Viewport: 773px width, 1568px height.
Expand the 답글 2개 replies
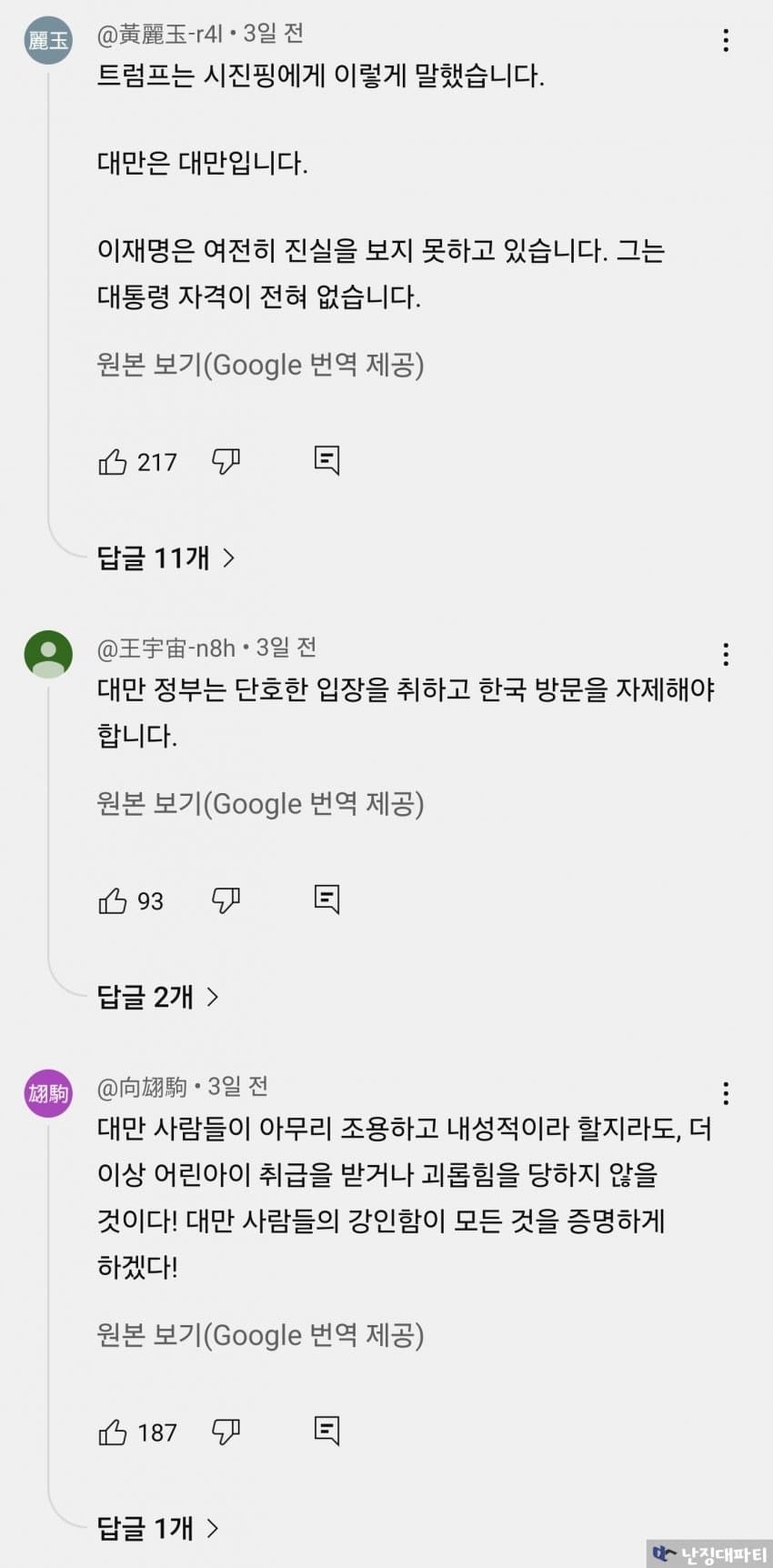pyautogui.click(x=157, y=997)
